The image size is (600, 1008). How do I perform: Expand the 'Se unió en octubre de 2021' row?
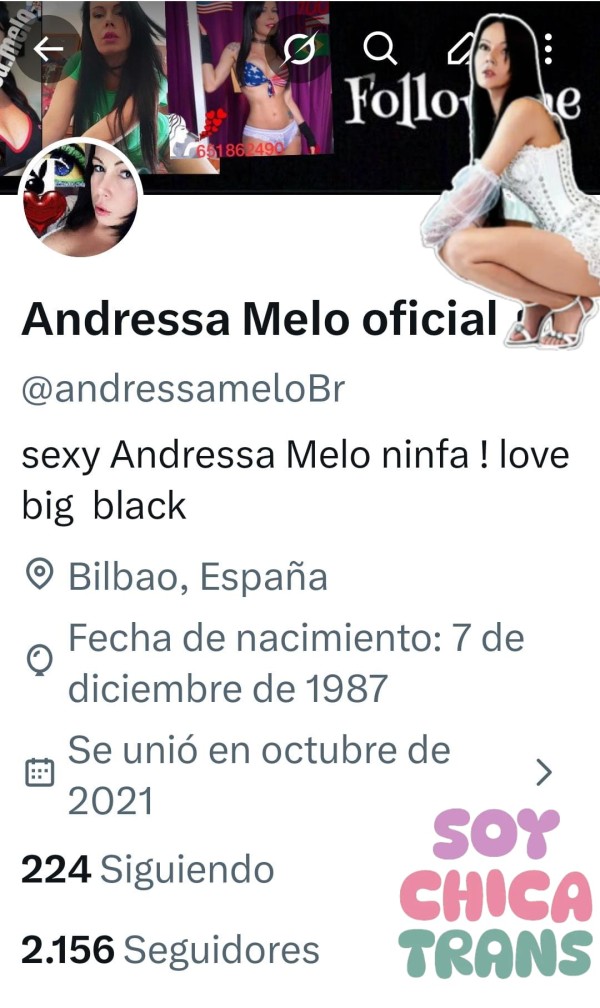pos(544,773)
